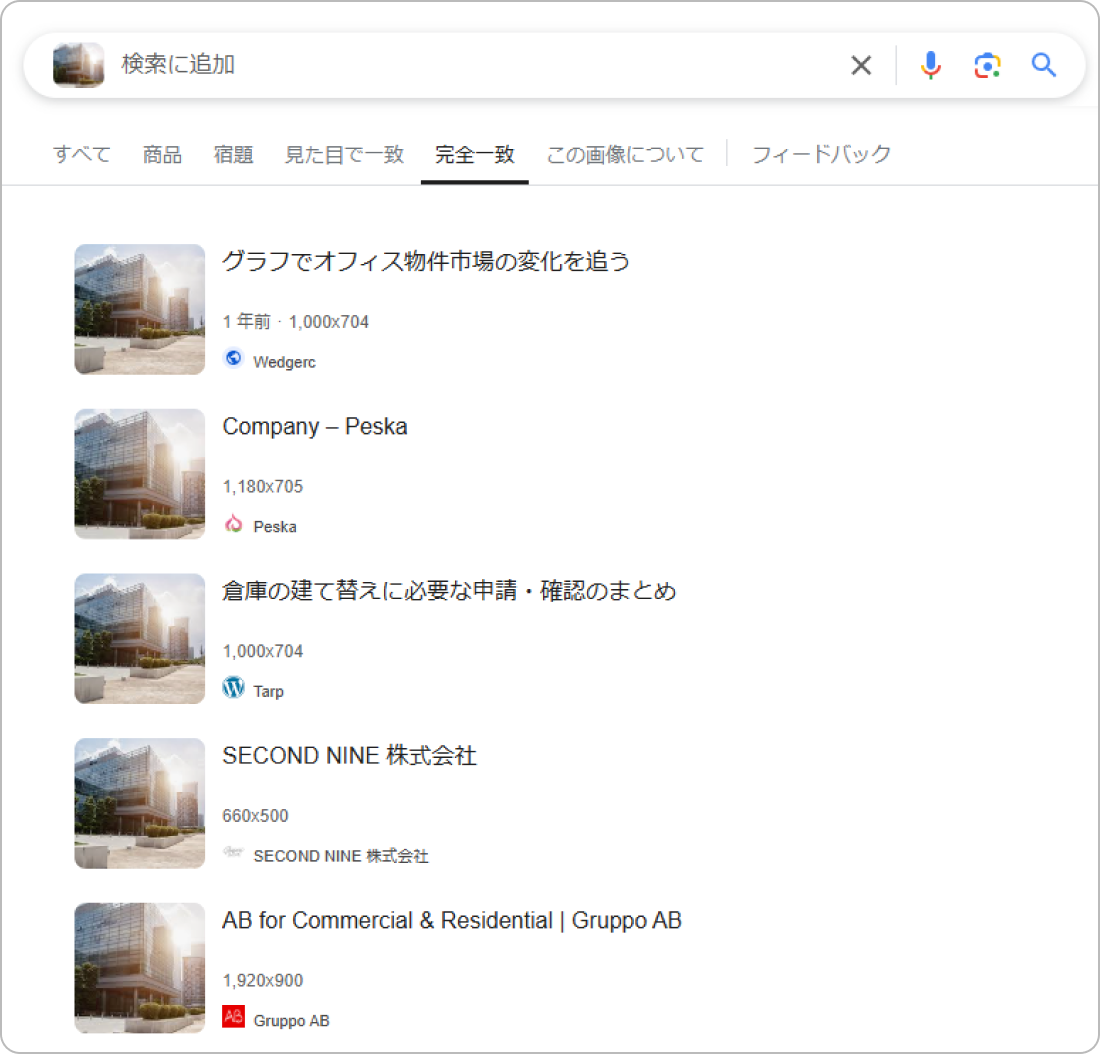
Task: Open the この画像について tab
Action: tap(625, 154)
